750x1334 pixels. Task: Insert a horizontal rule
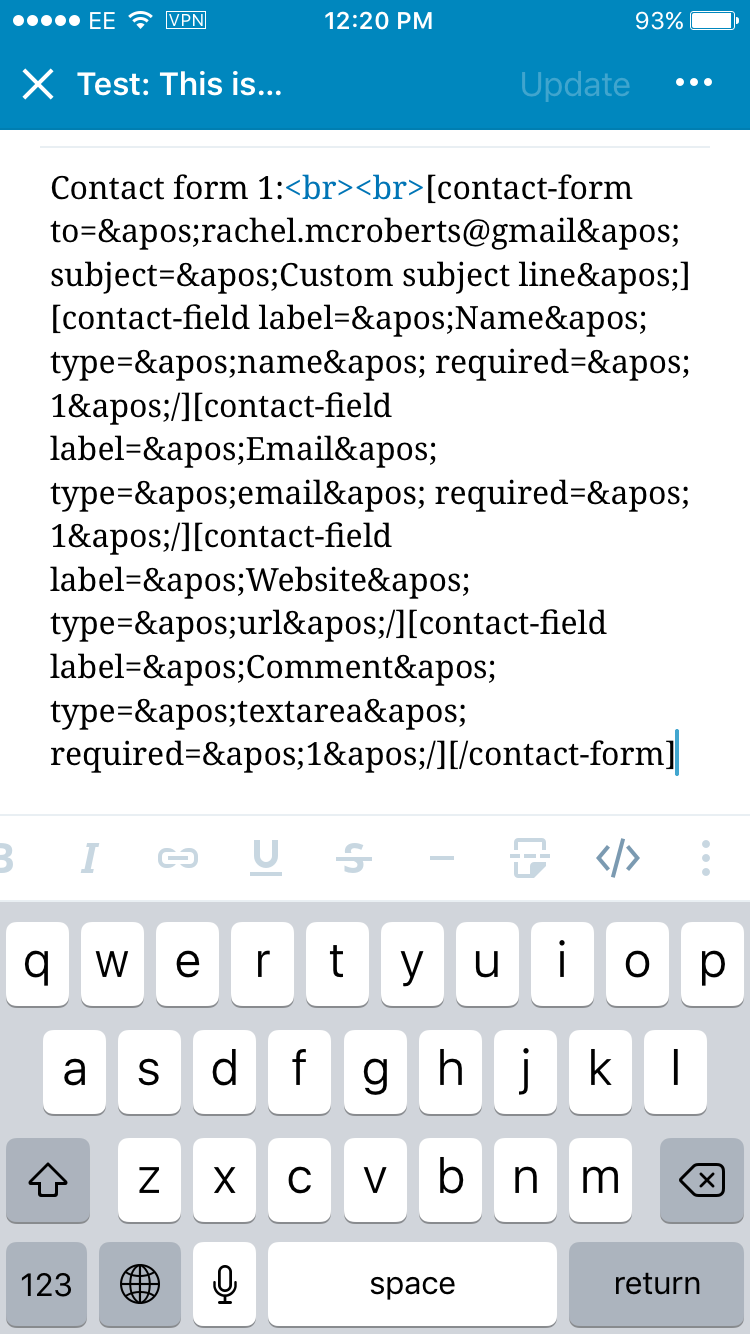(x=441, y=858)
